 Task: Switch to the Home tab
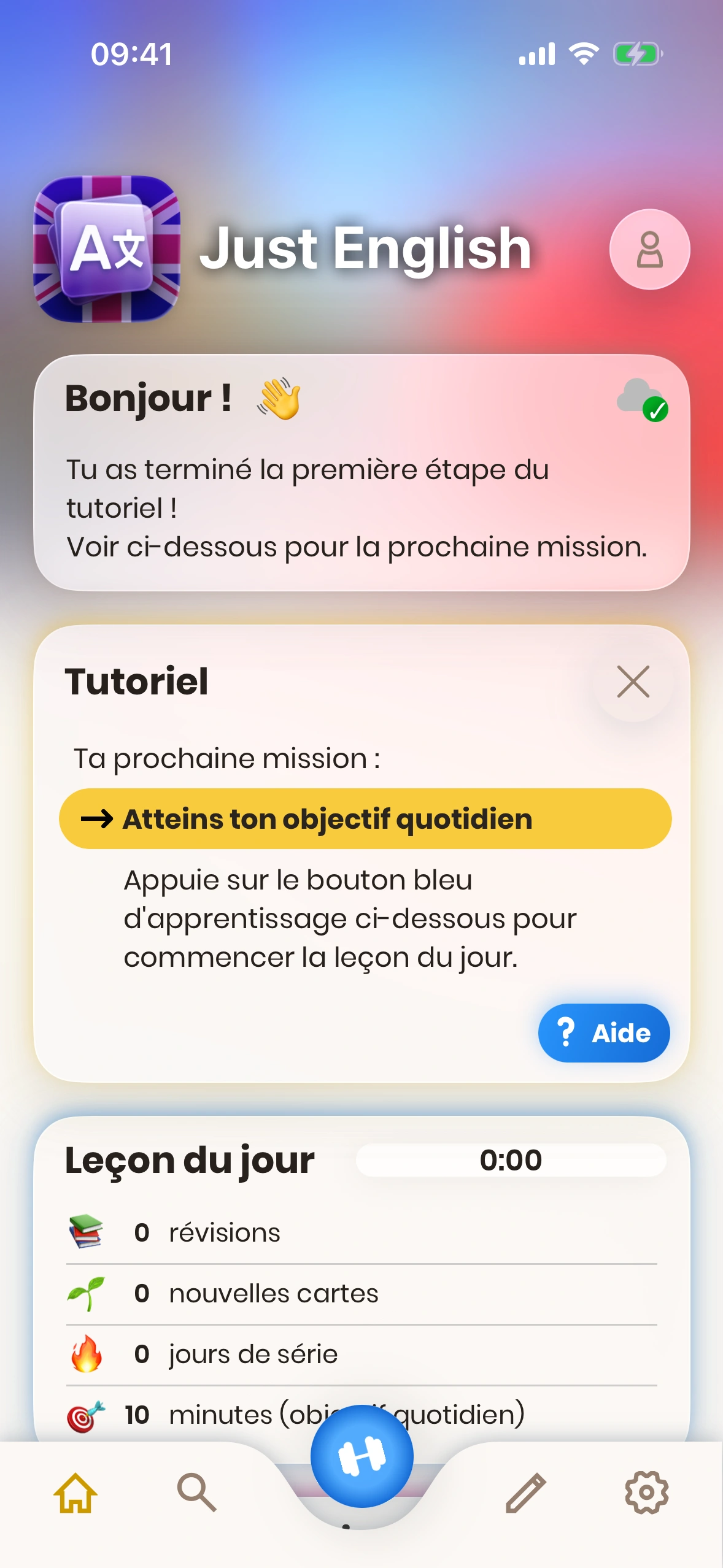tap(75, 1493)
